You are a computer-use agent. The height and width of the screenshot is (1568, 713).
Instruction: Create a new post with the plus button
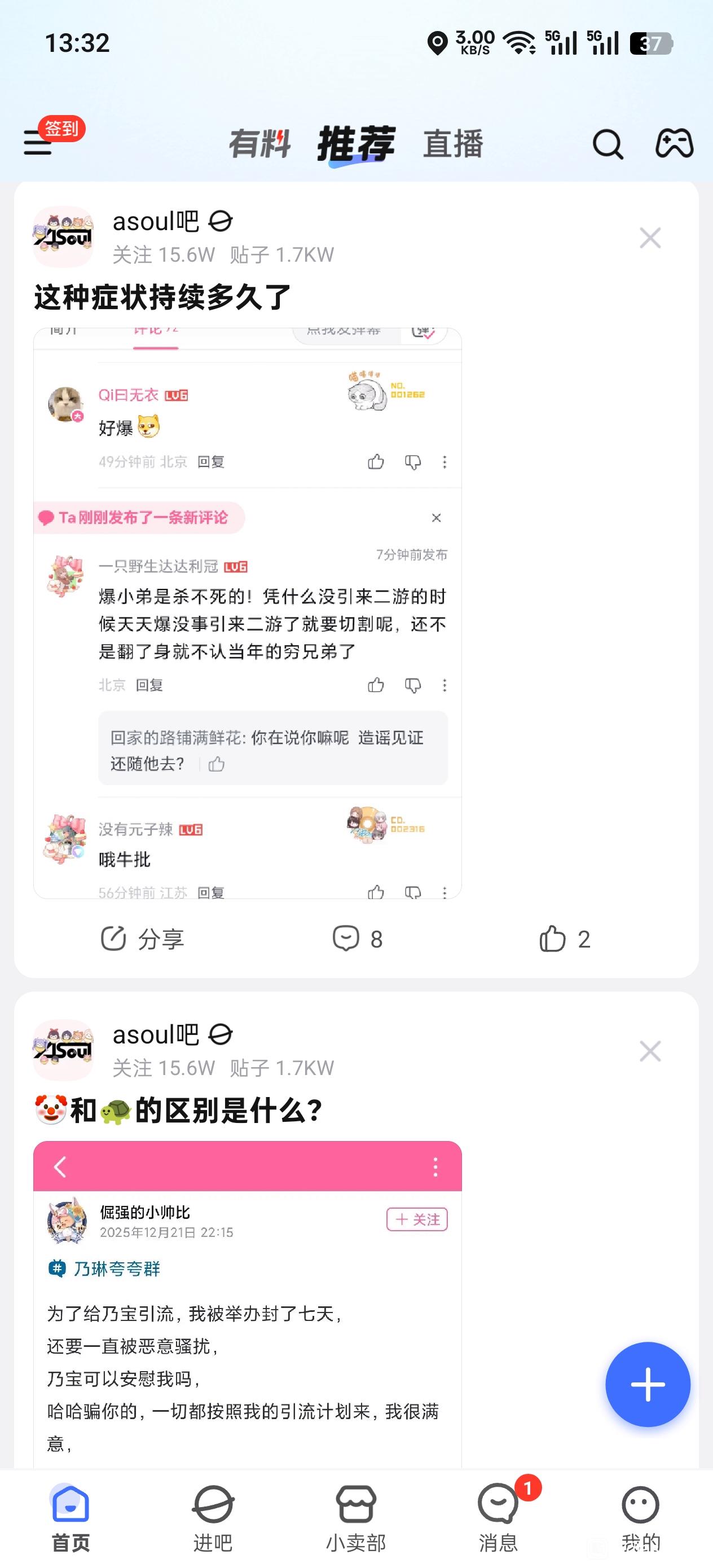[x=647, y=1384]
